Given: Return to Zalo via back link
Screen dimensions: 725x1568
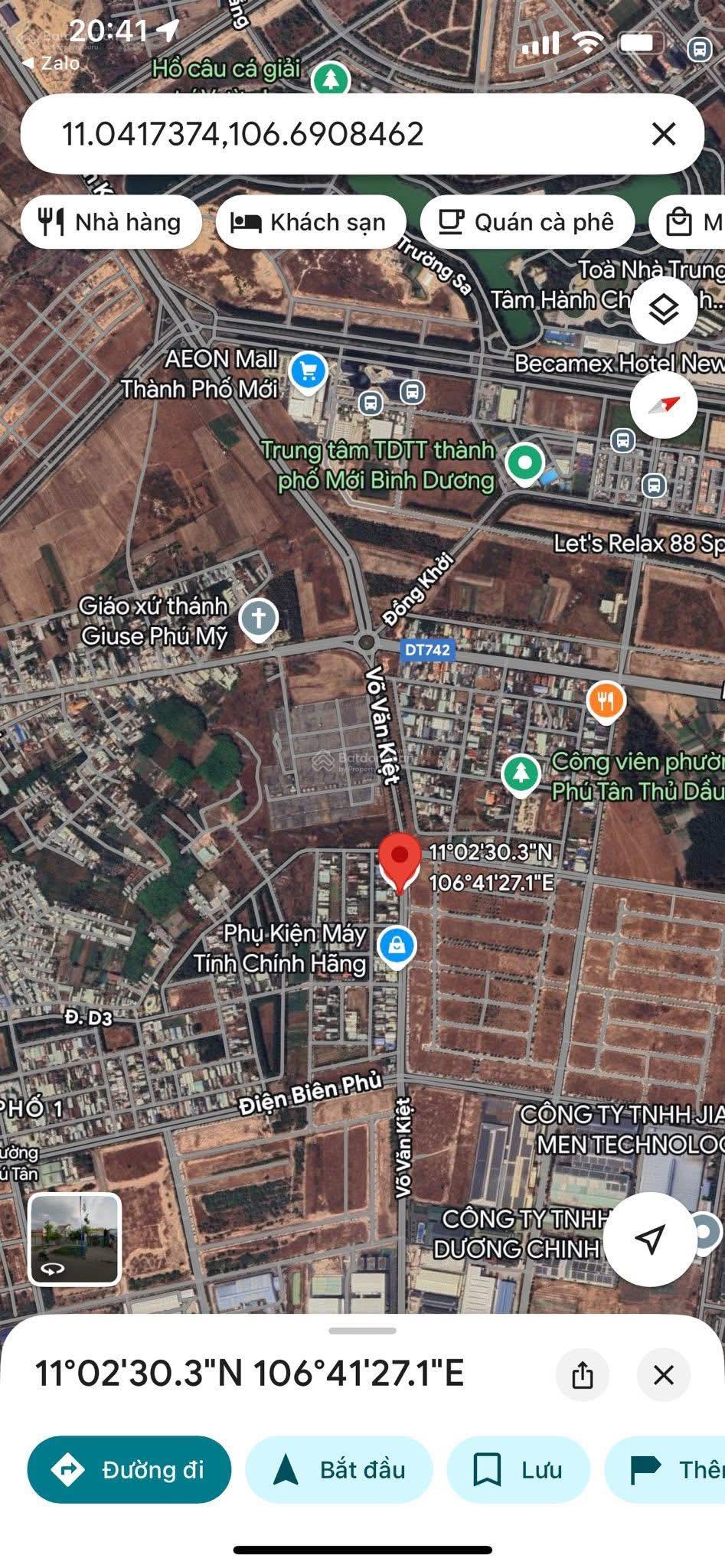Looking at the screenshot, I should click(51, 63).
